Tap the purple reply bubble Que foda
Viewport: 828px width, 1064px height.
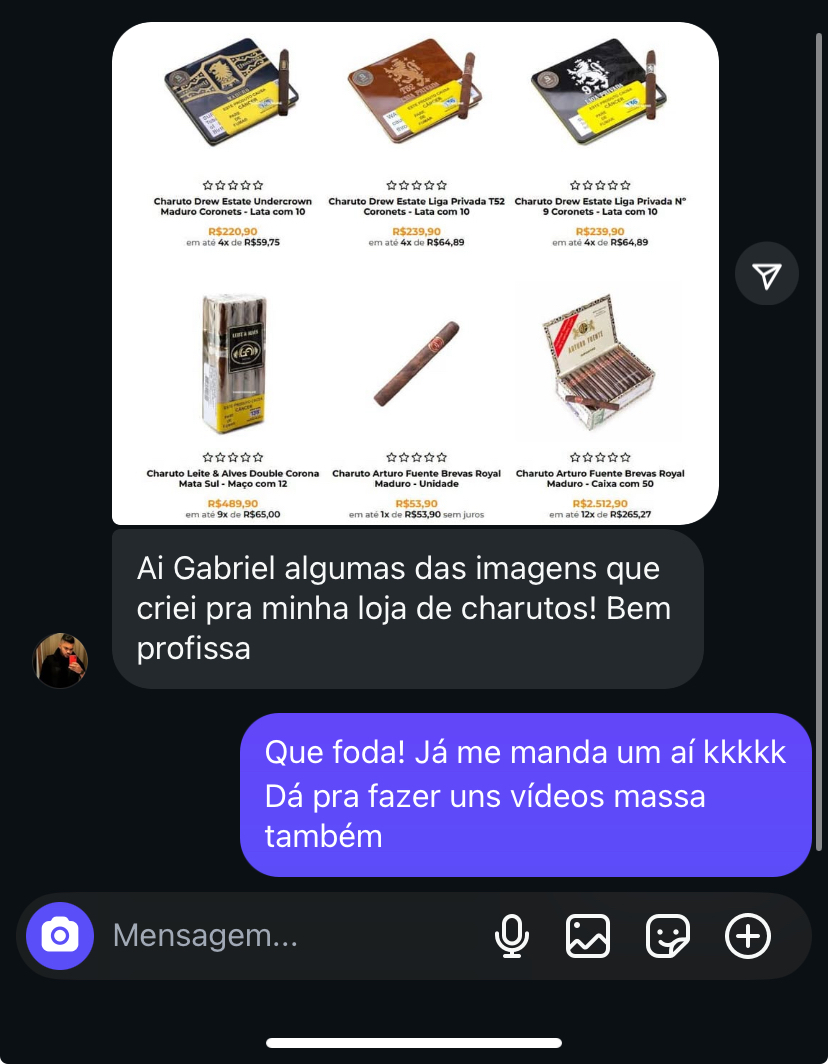[x=525, y=795]
